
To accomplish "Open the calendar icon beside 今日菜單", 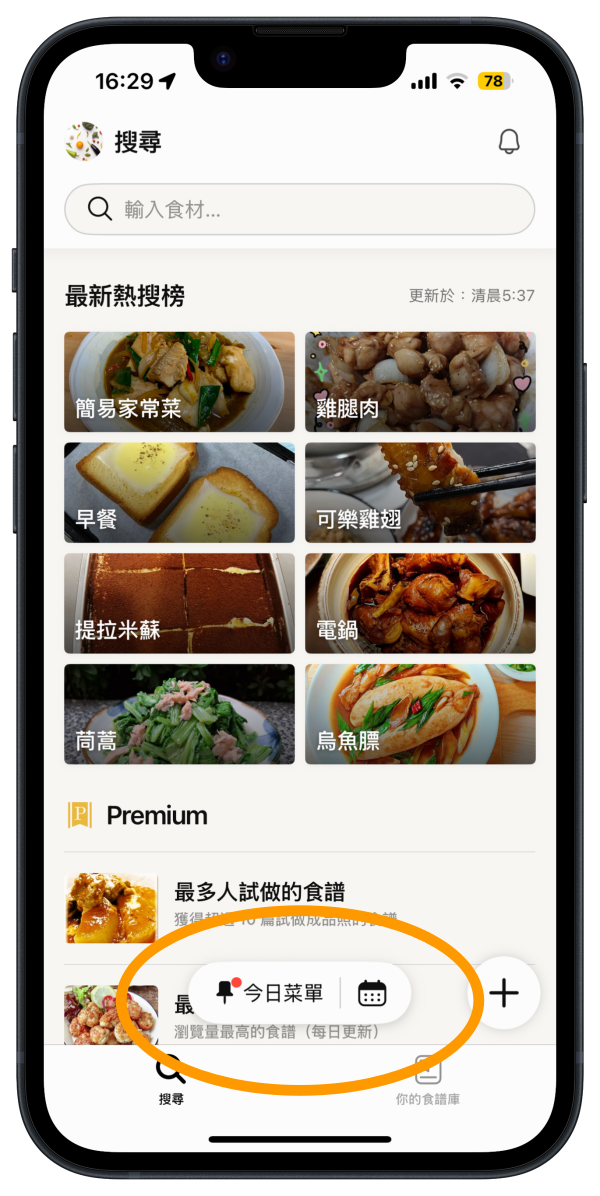I will point(372,993).
